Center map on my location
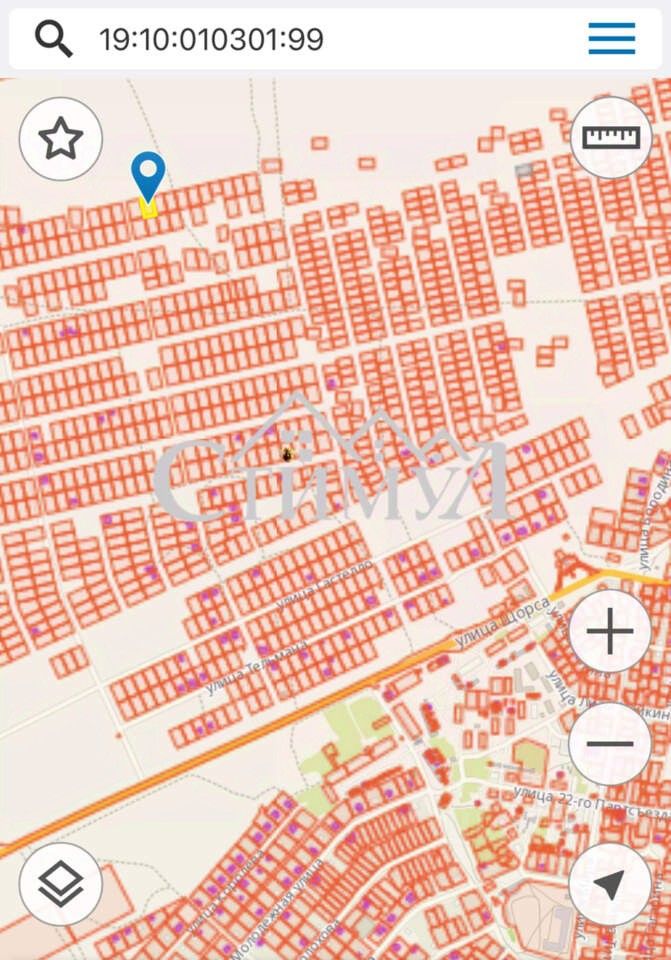Viewport: 671px width, 960px height. point(610,884)
